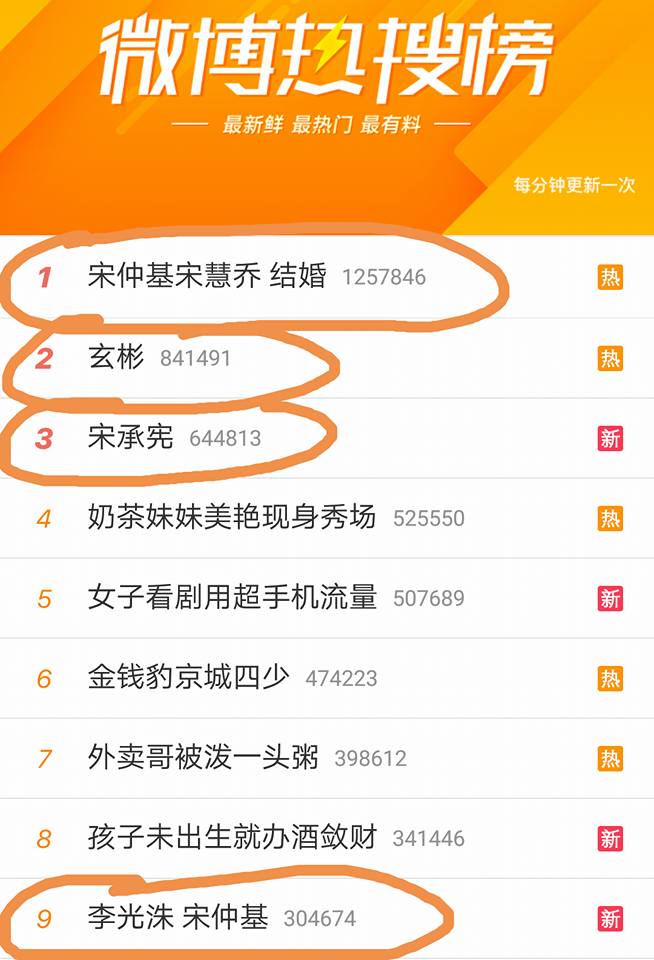Screen dimensions: 654x960
Task: Open topic 孩子未出生就办酒敛财
Action: (x=231, y=837)
